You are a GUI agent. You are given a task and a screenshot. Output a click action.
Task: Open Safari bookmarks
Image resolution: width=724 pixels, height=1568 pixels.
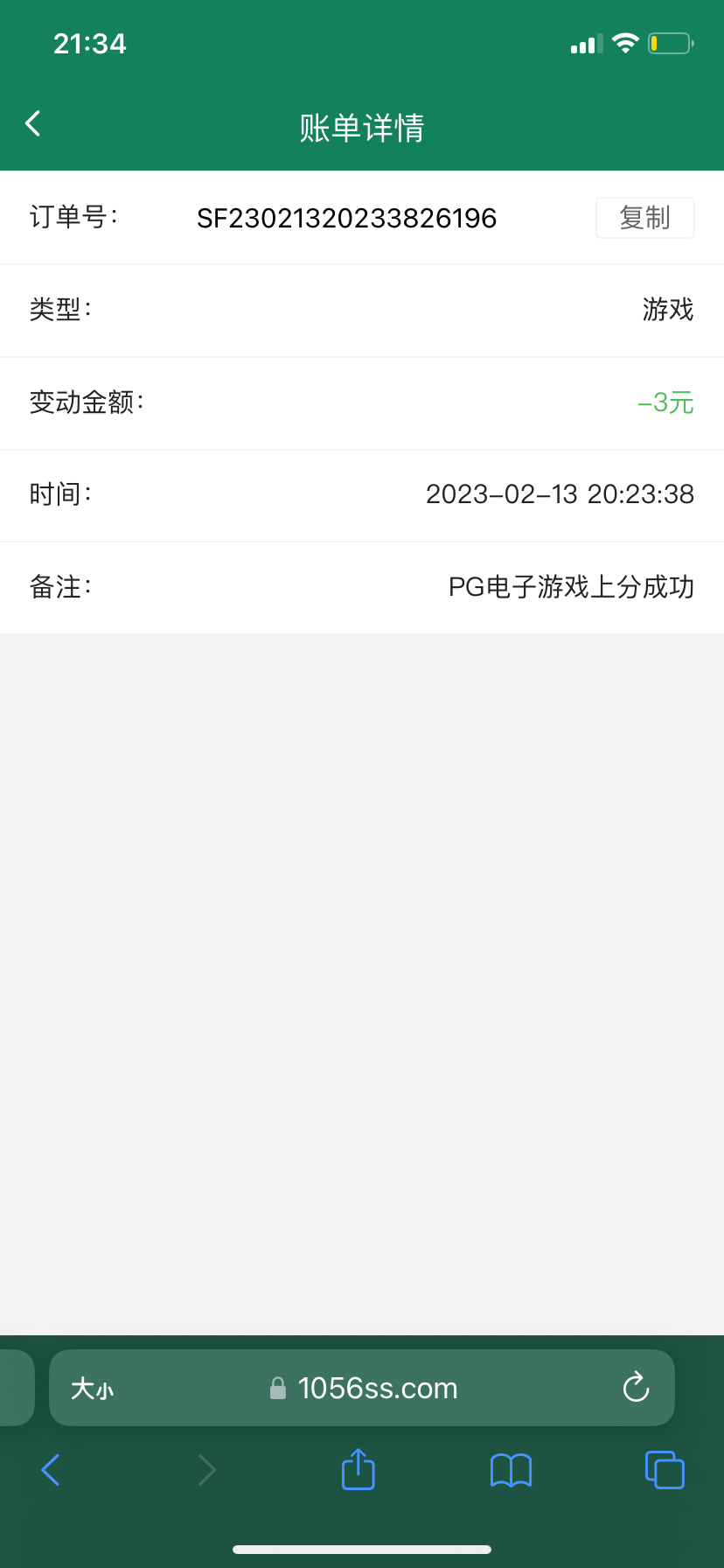point(511,1470)
